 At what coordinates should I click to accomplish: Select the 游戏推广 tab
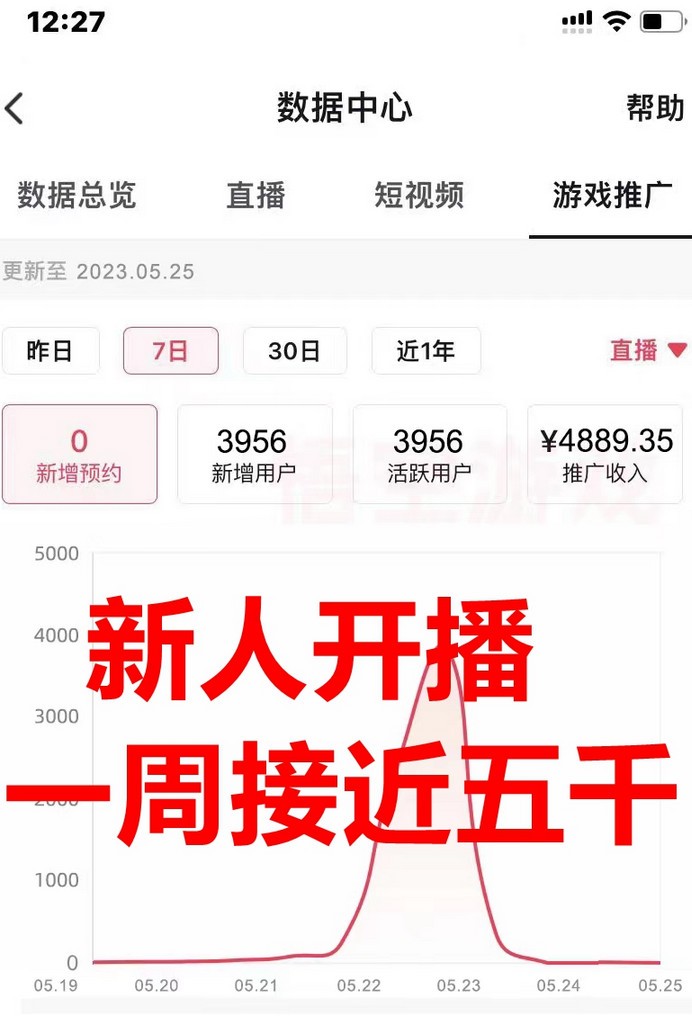point(611,195)
